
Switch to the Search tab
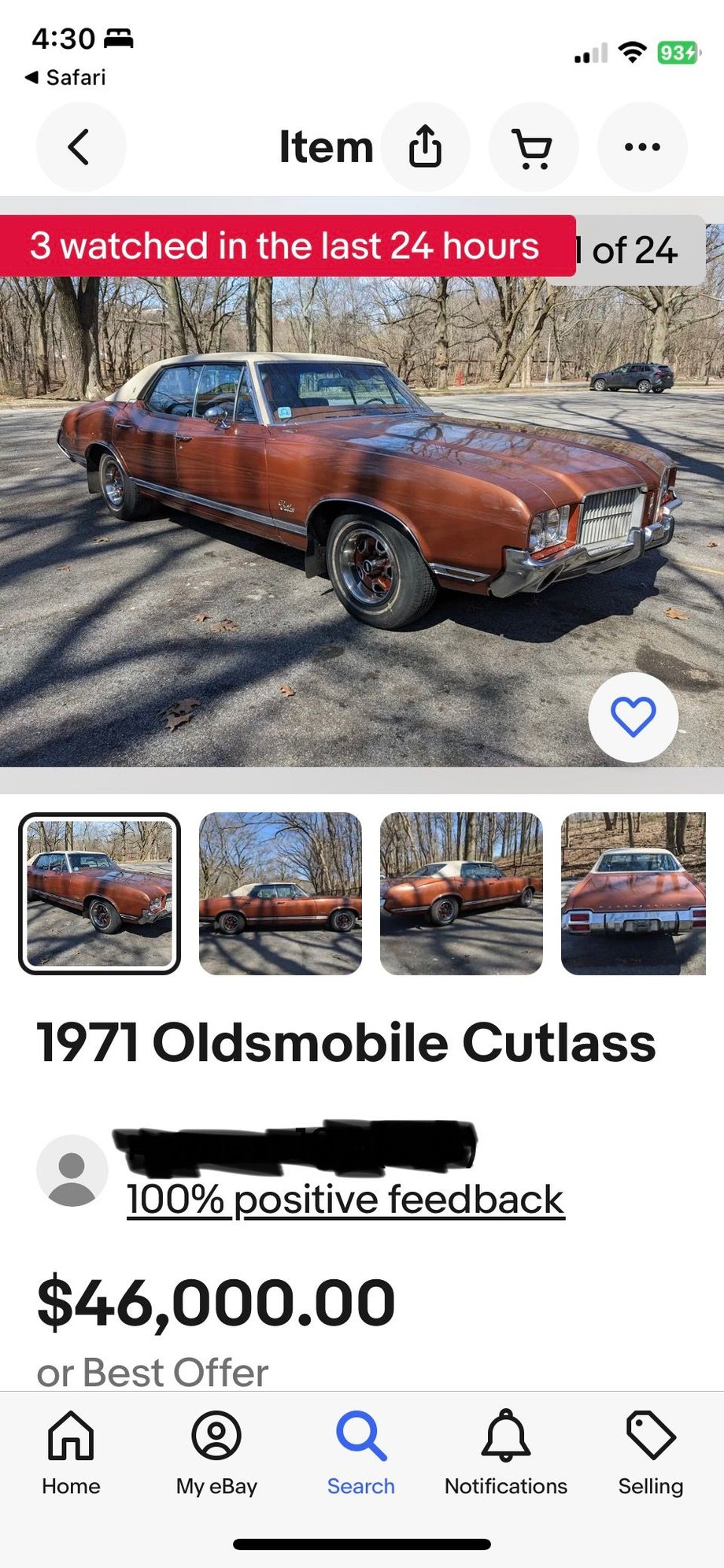tap(361, 1454)
